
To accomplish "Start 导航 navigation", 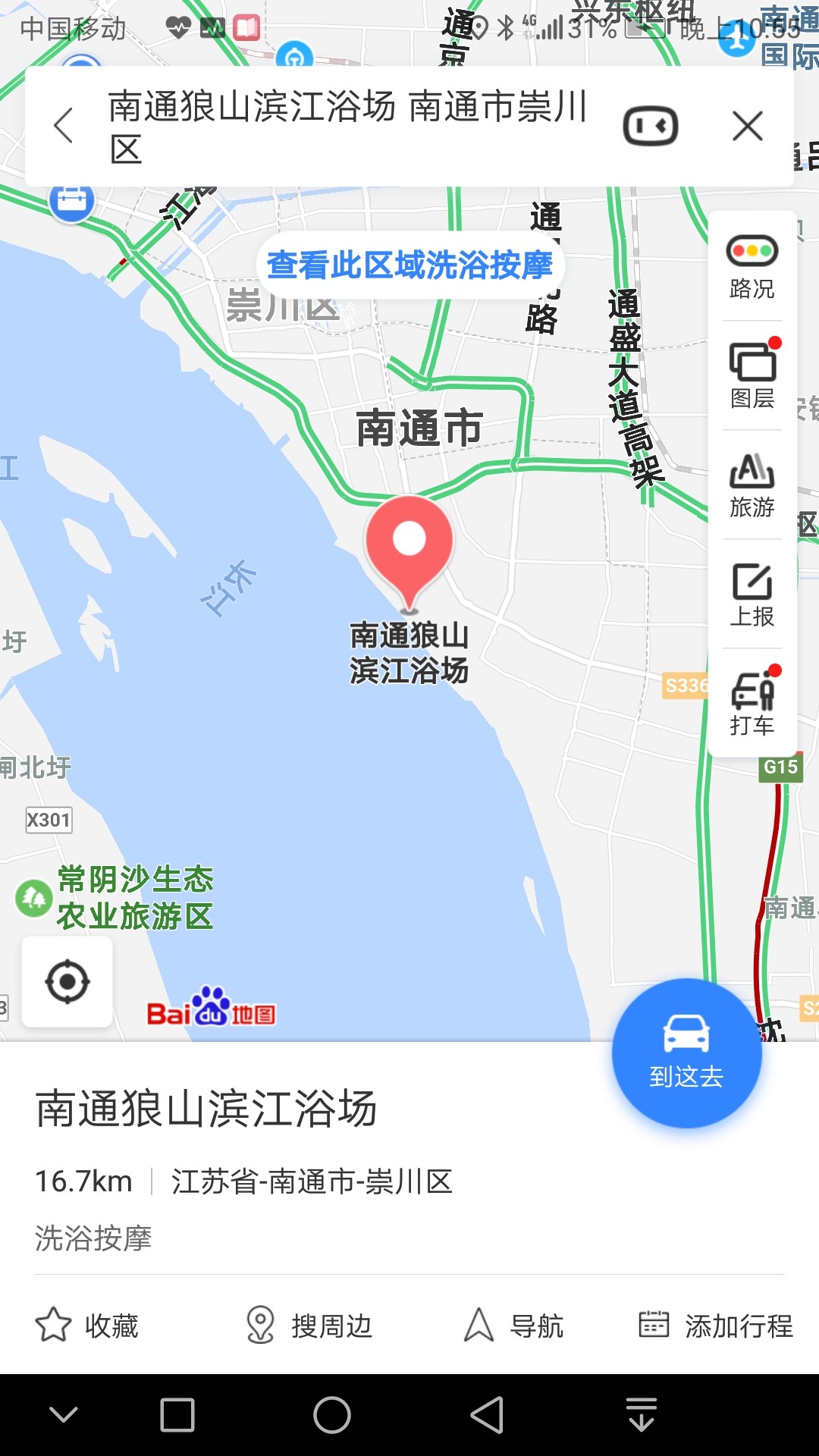I will (x=513, y=1326).
